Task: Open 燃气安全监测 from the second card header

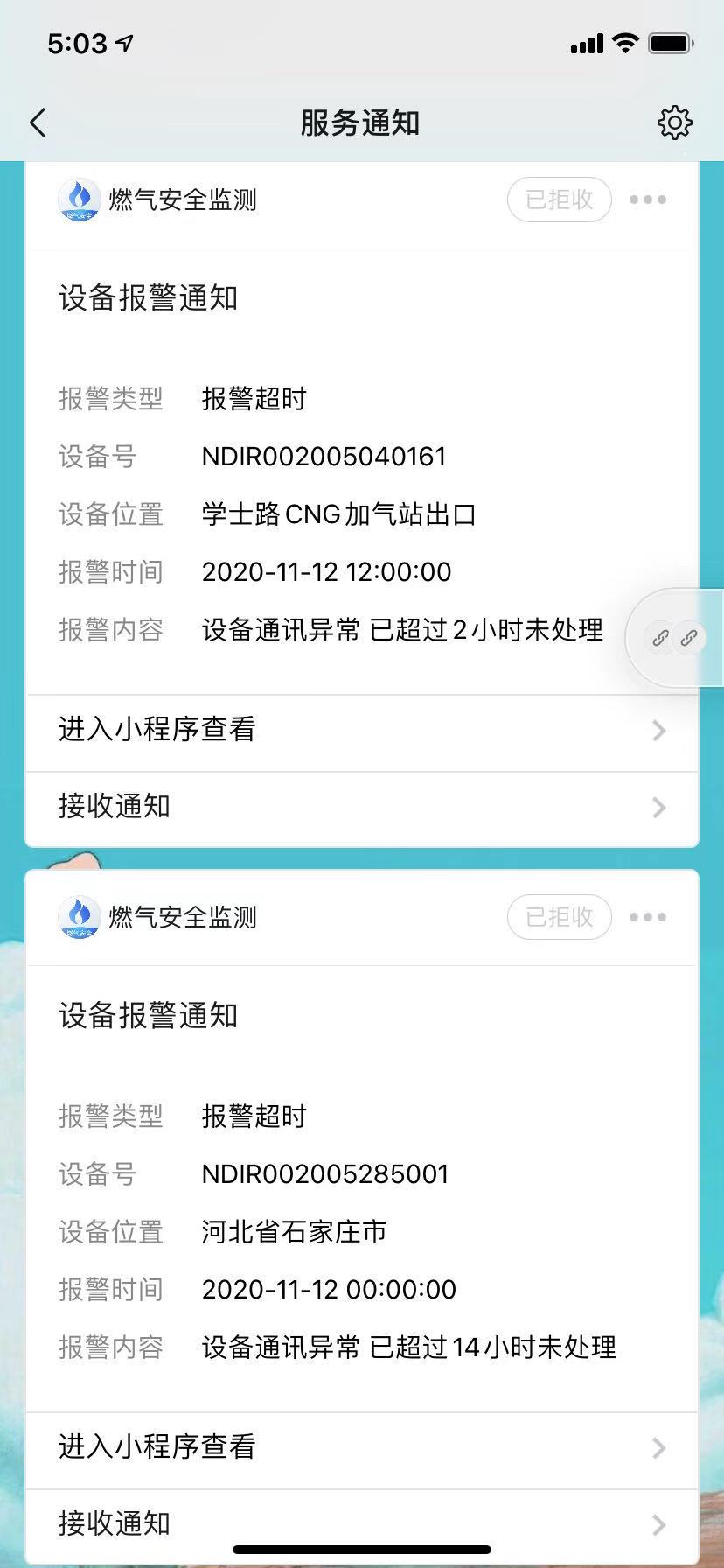Action: 158,917
